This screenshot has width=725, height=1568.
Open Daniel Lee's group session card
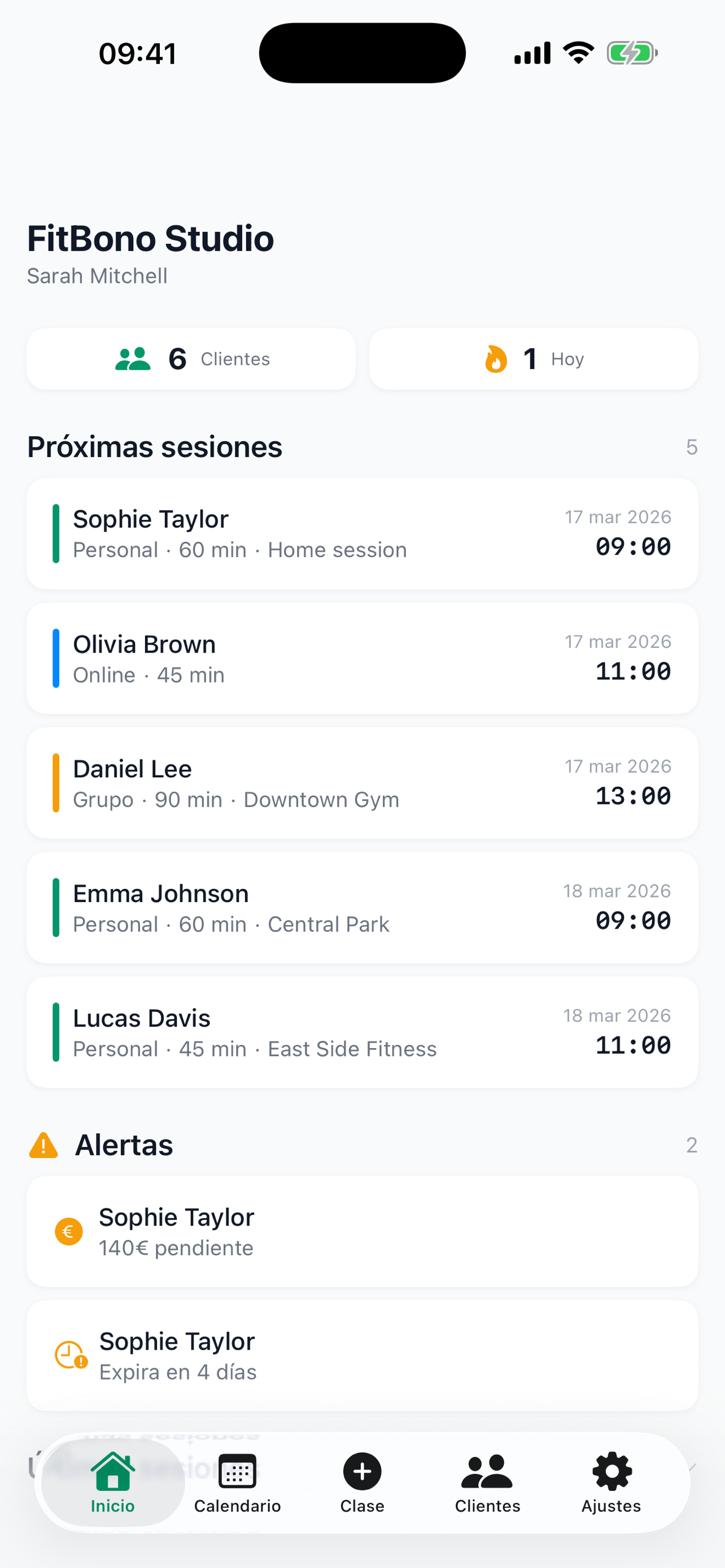coord(361,783)
